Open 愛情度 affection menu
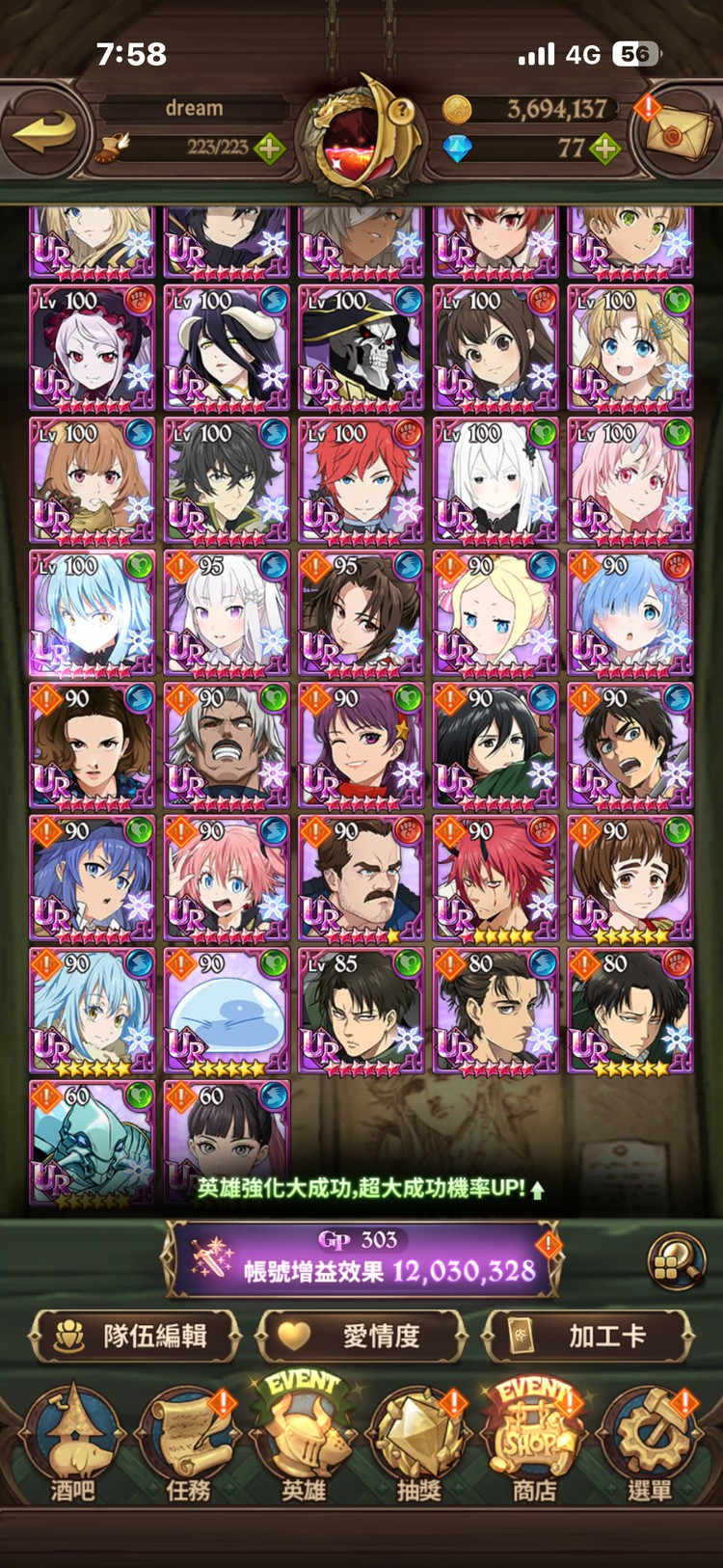The height and width of the screenshot is (1568, 723). coord(361,1336)
